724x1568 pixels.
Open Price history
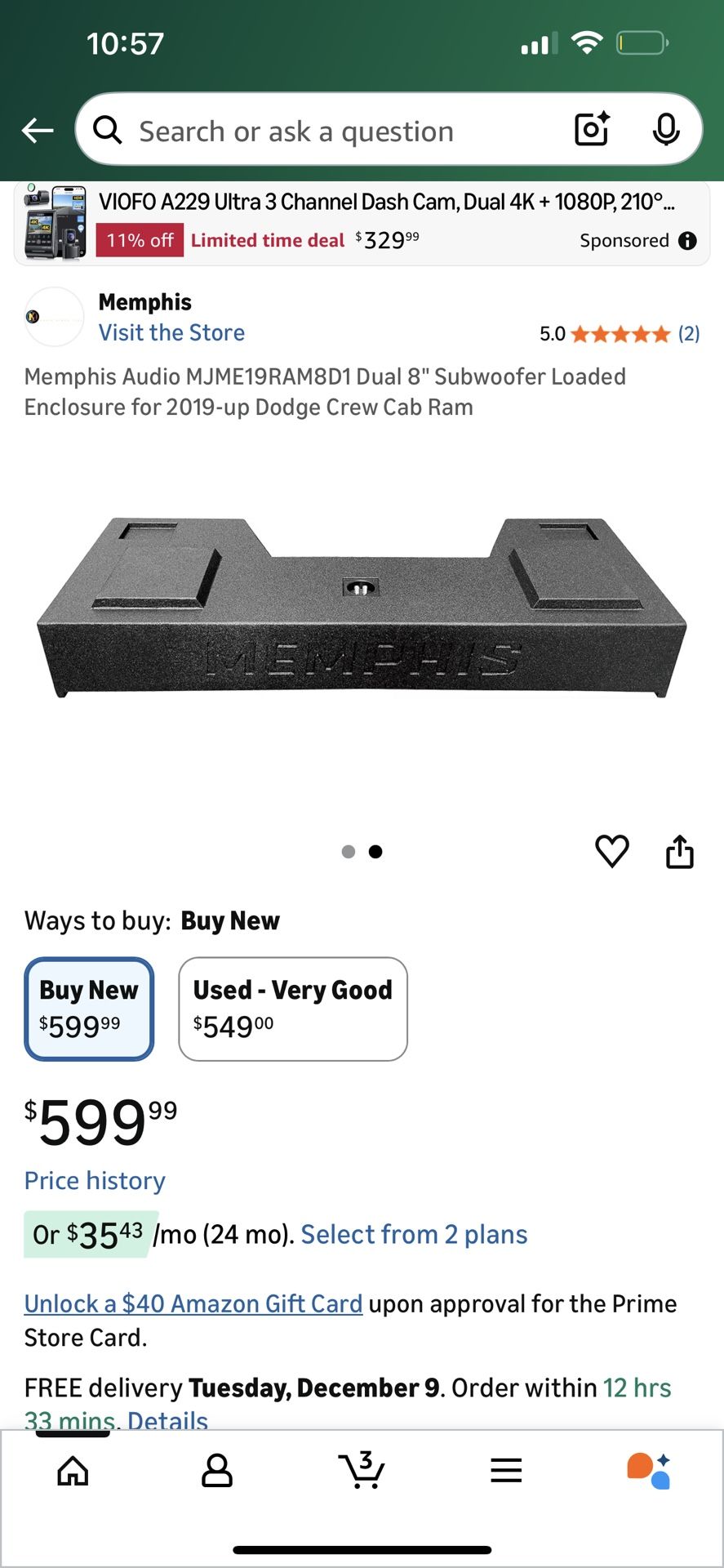click(95, 1181)
